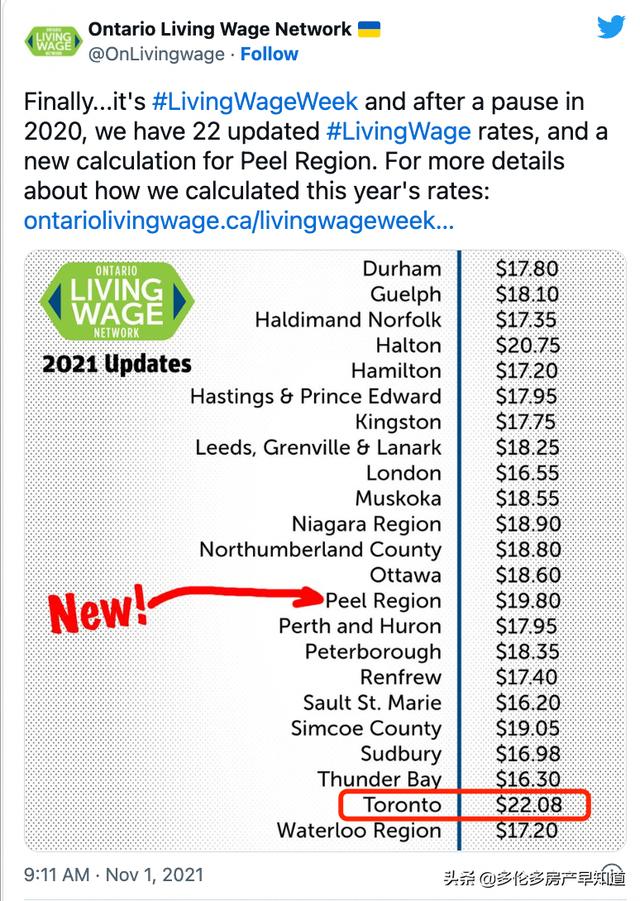This screenshot has width=640, height=901.
Task: Follow the Ontario Living Wage Network account
Action: coord(268,54)
